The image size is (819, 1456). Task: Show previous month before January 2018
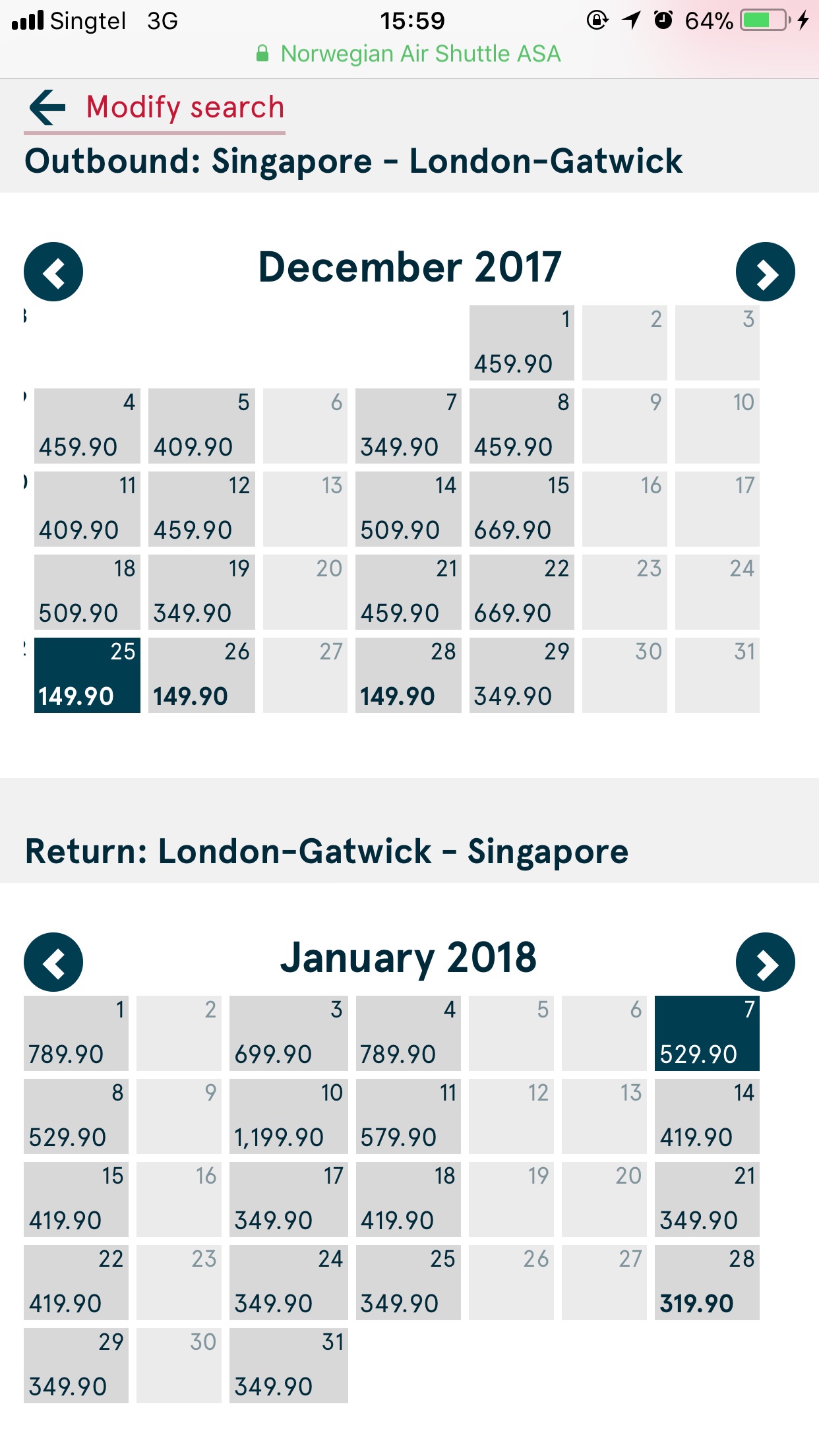[53, 962]
